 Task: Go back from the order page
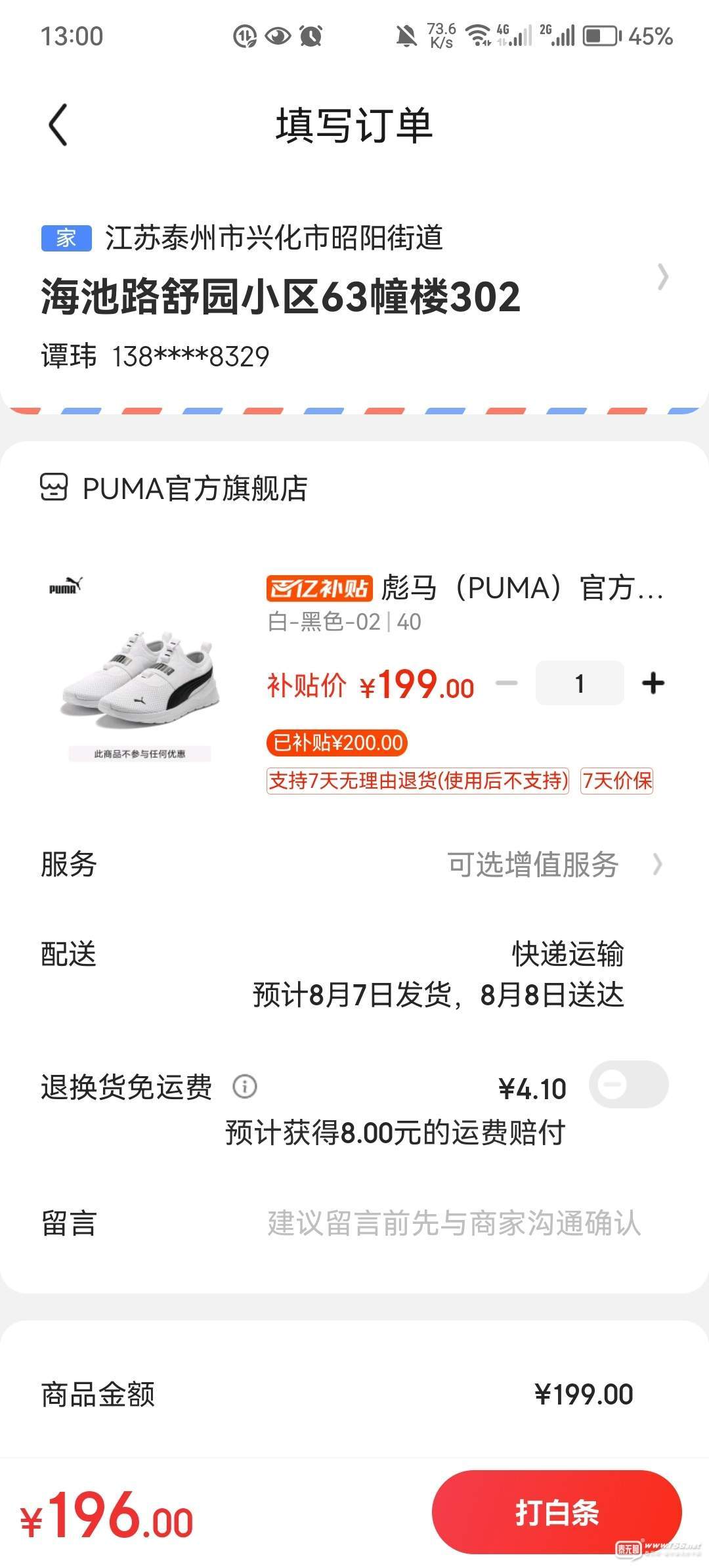pyautogui.click(x=58, y=125)
